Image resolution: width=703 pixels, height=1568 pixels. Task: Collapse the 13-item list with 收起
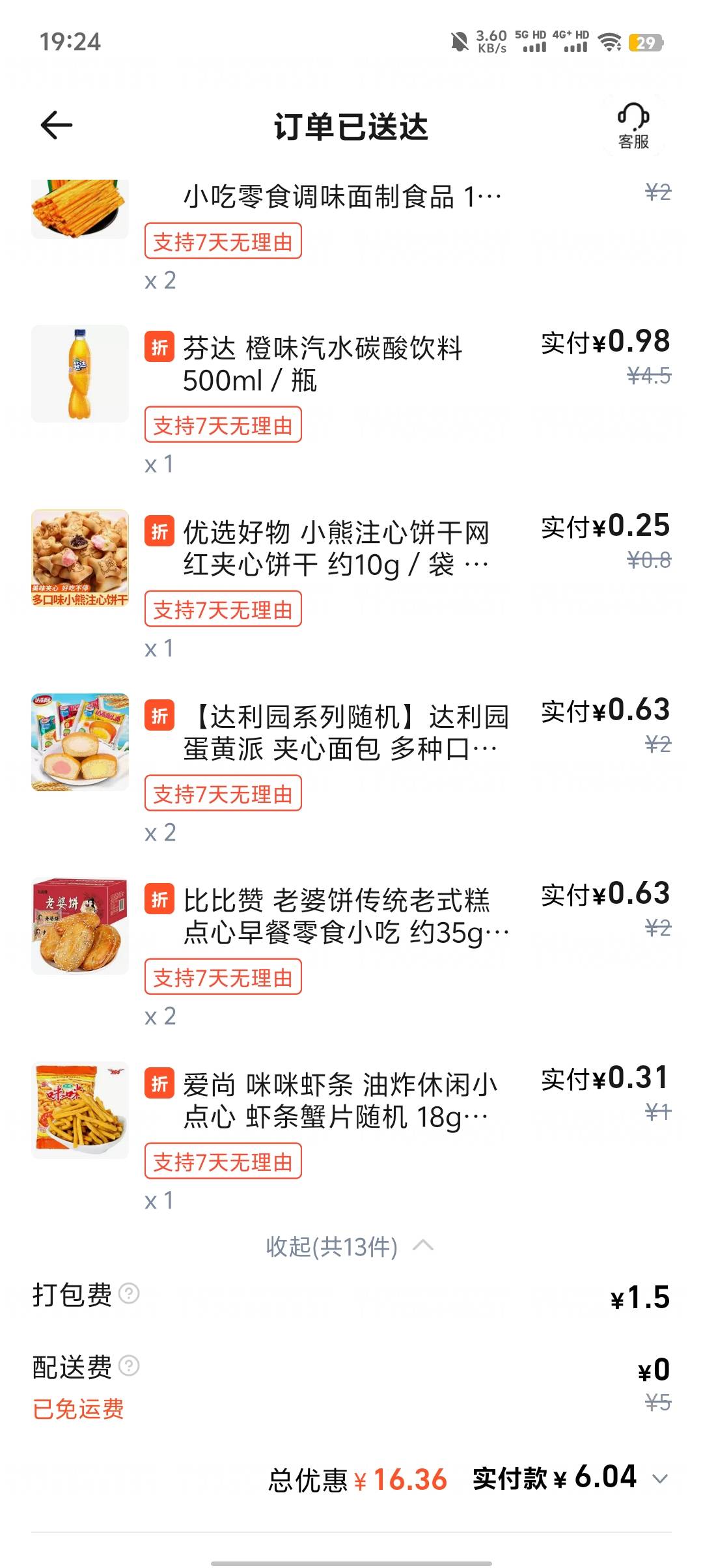350,1247
